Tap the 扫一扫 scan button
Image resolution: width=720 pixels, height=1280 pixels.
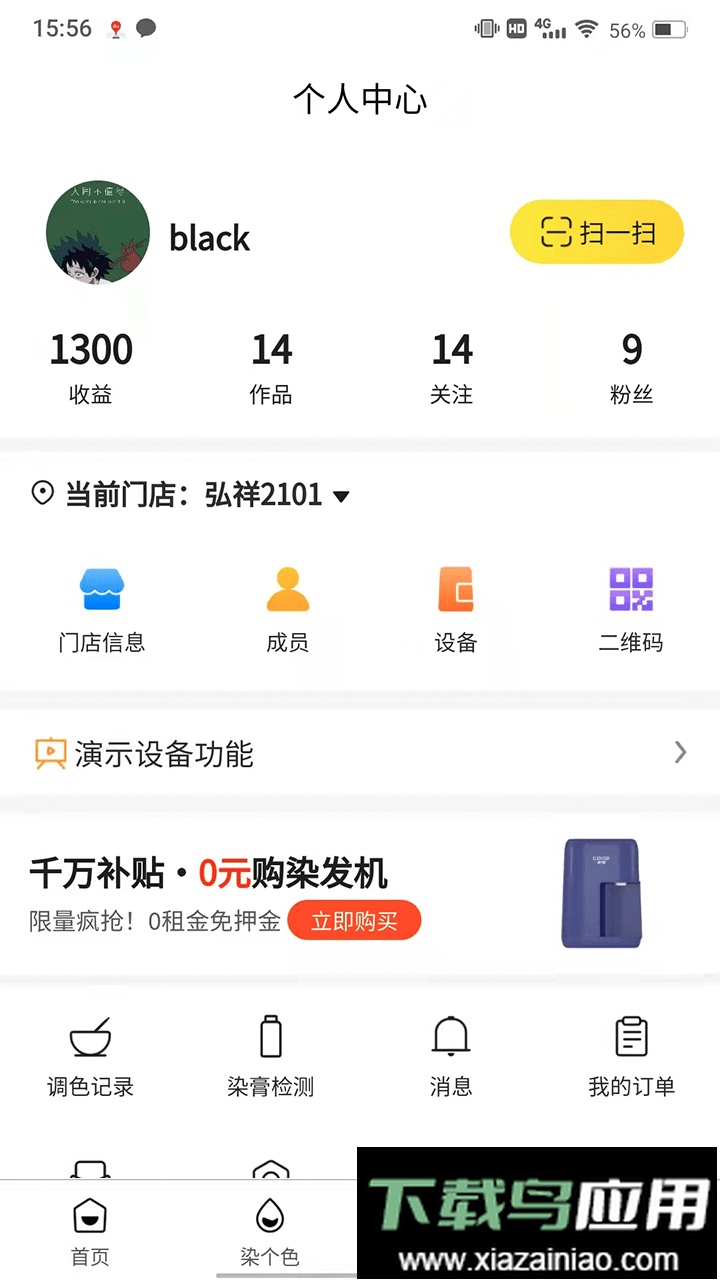point(596,231)
